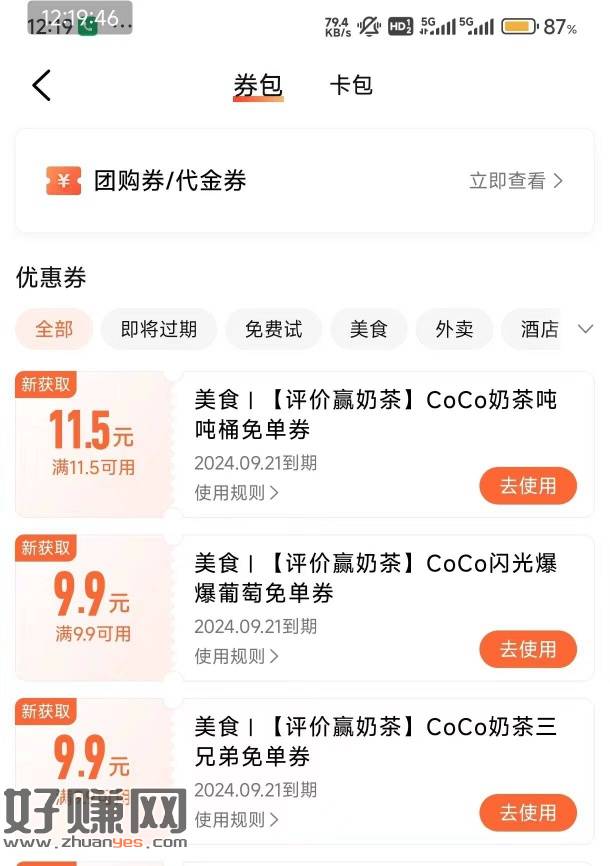Select the 全部 filter chip
This screenshot has width=610, height=866.
point(54,329)
